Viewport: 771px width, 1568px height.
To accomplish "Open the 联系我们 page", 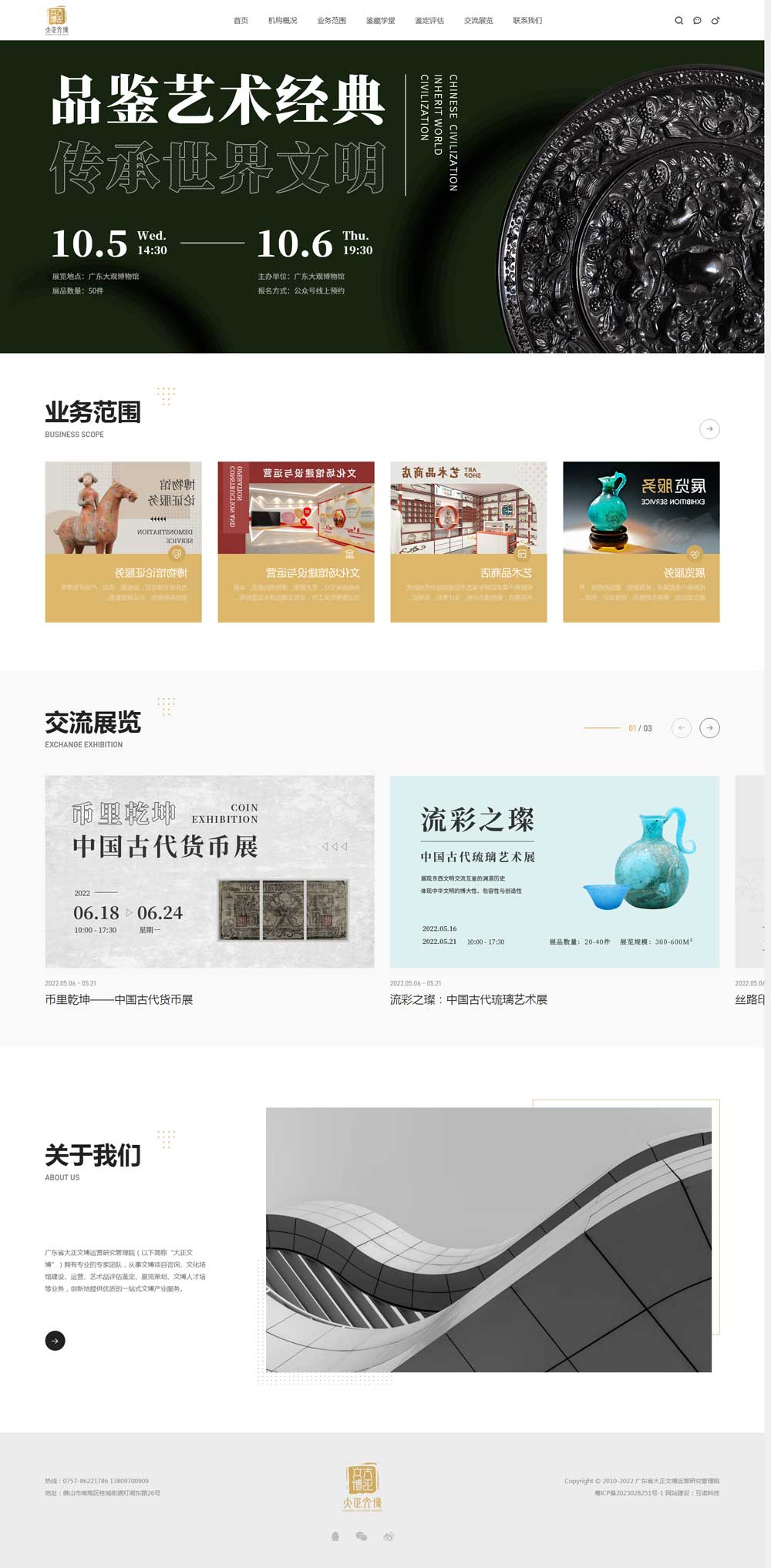I will tap(527, 21).
